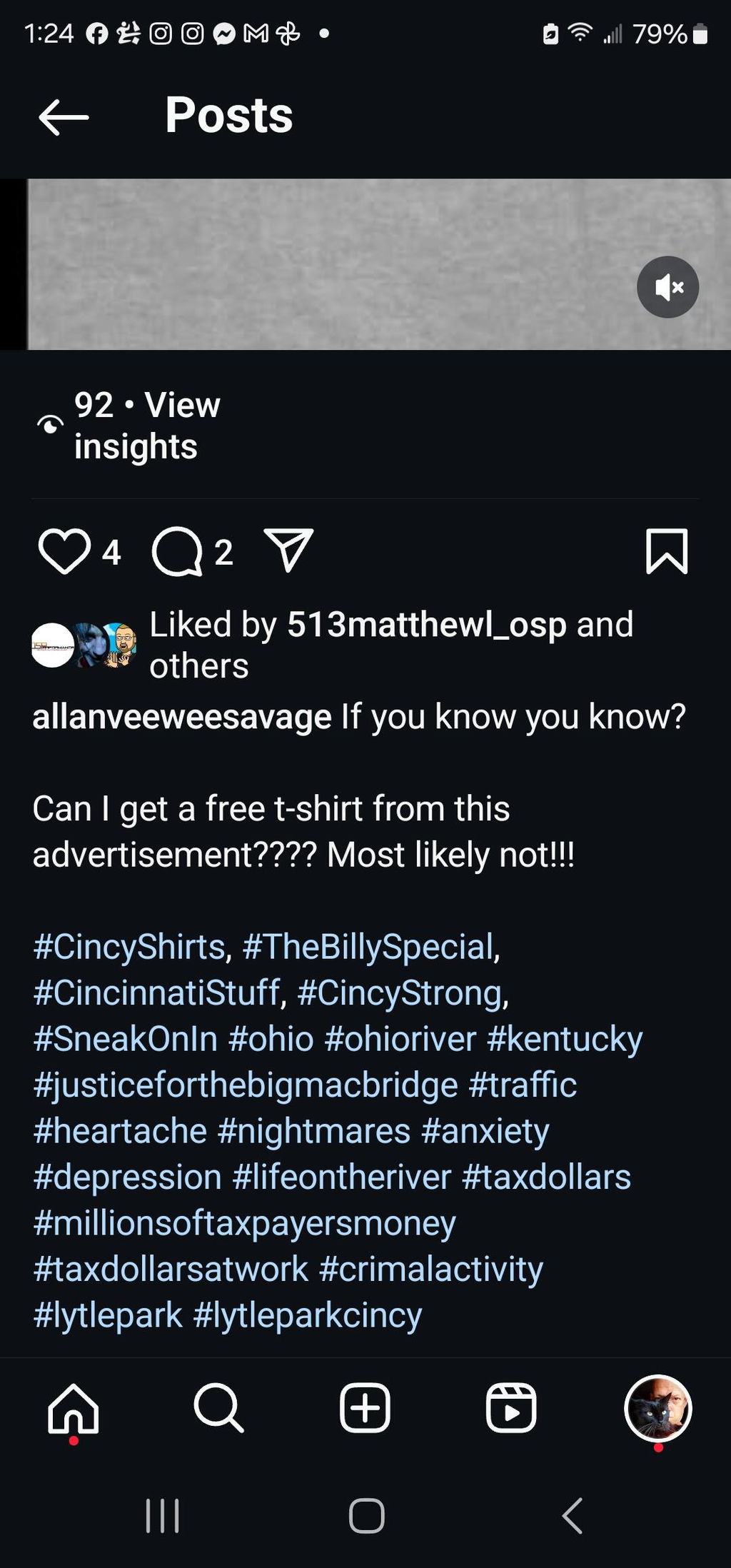The height and width of the screenshot is (1568, 731).
Task: Open the allanveeweesavage username in the caption
Action: click(182, 717)
